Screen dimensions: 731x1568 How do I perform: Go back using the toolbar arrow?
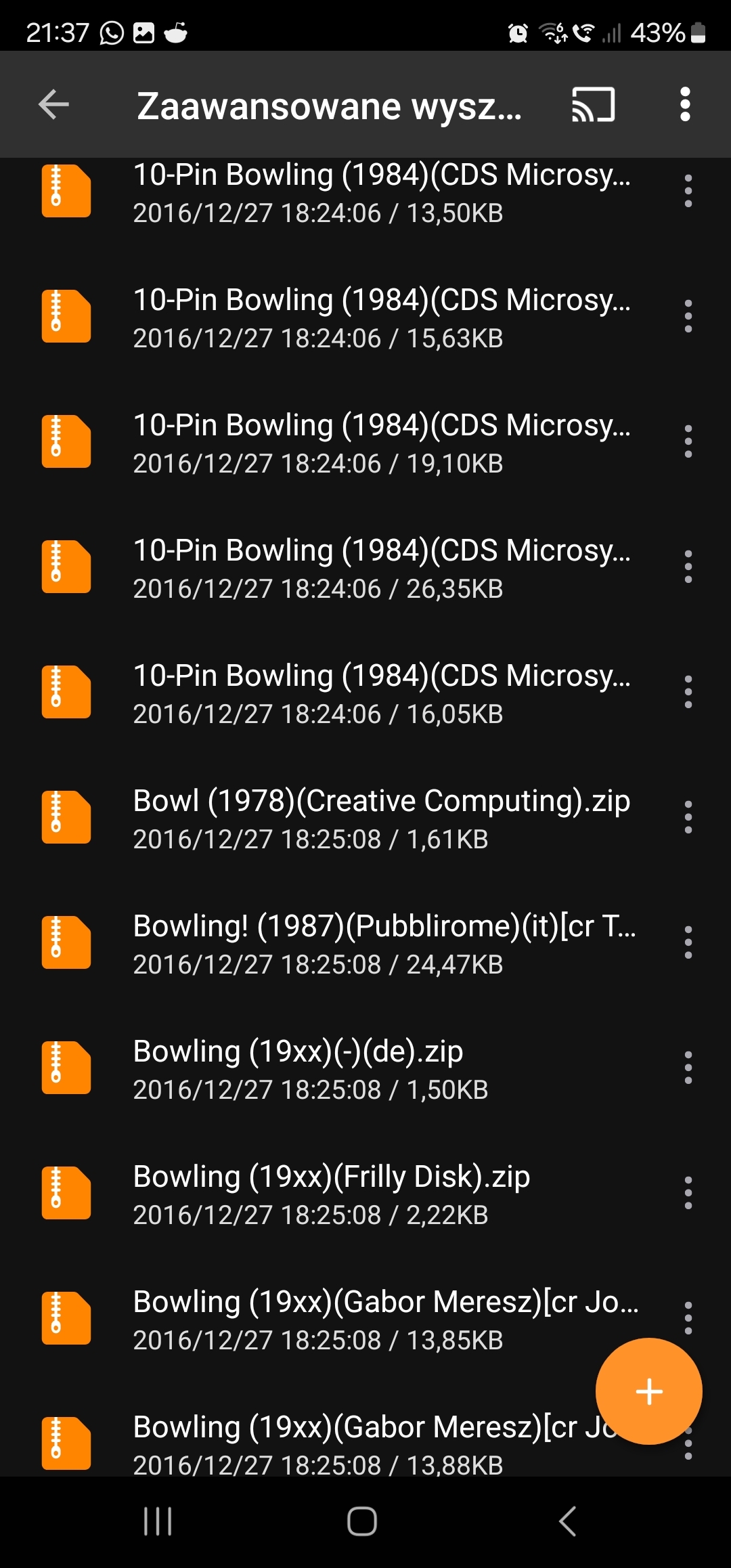click(x=54, y=105)
